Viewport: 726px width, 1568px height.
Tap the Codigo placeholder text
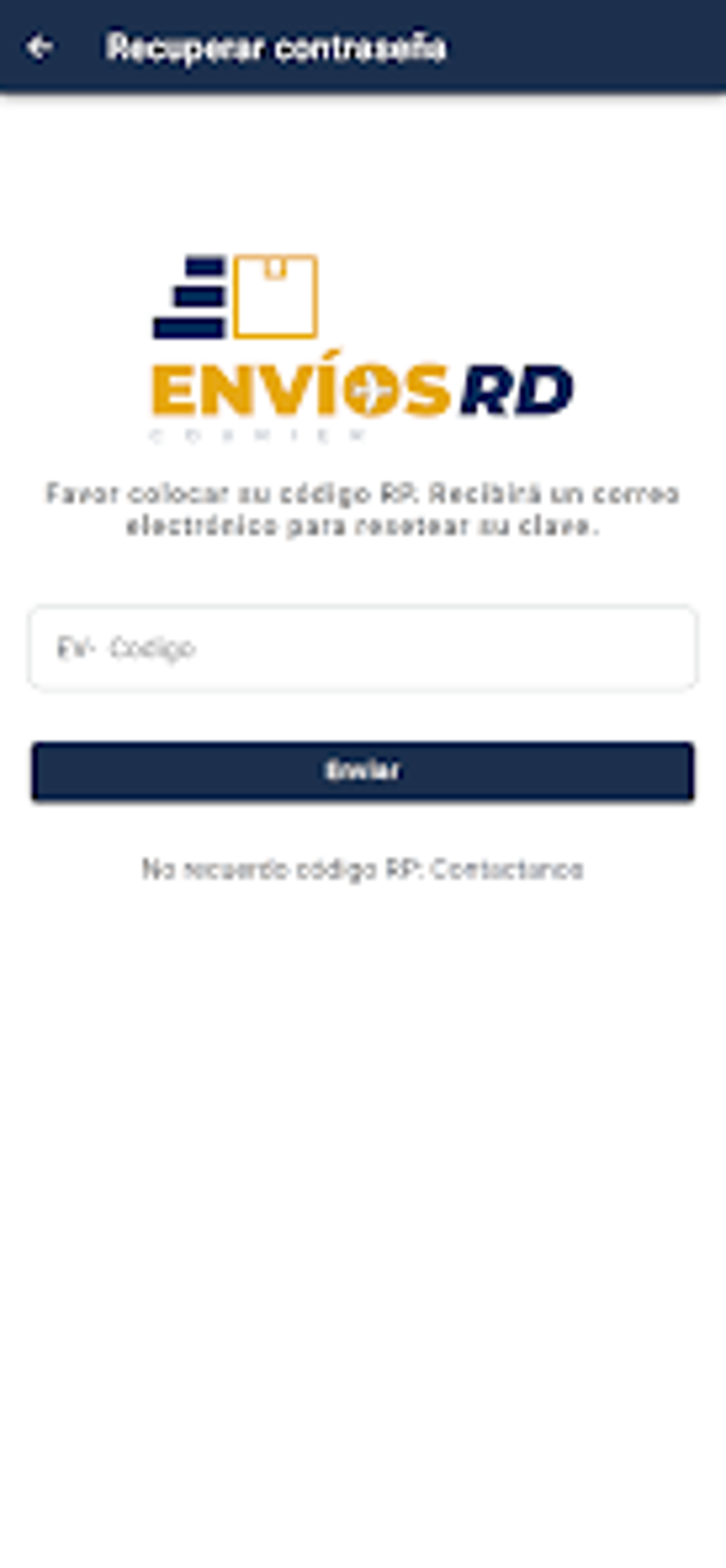pos(152,647)
